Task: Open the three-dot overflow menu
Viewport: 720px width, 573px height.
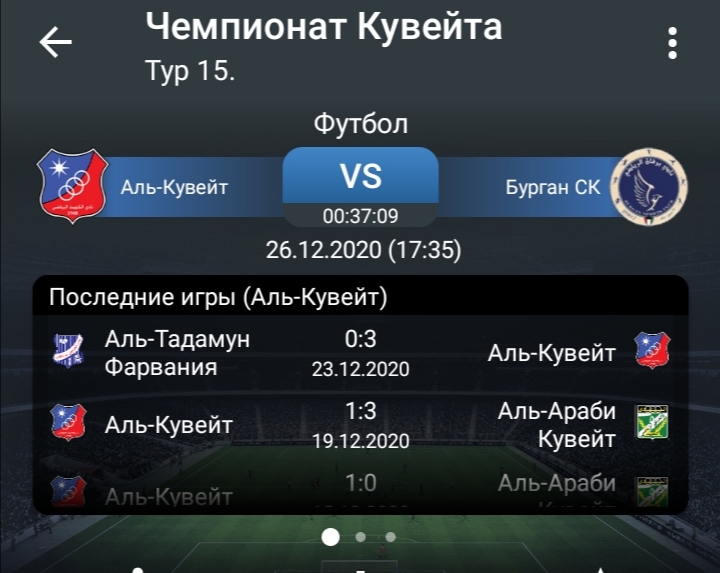Action: click(672, 43)
